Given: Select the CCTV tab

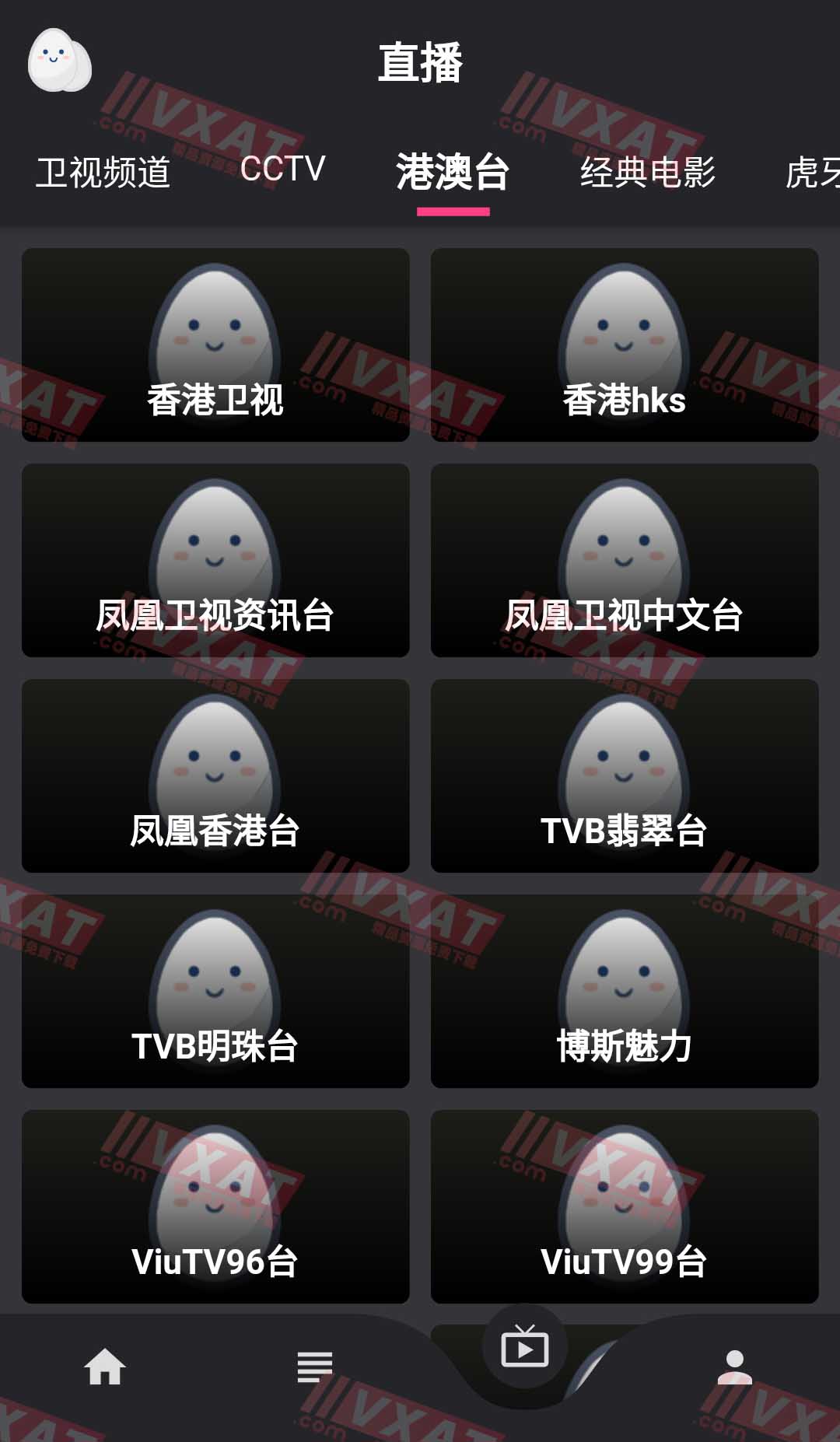Looking at the screenshot, I should tap(282, 170).
